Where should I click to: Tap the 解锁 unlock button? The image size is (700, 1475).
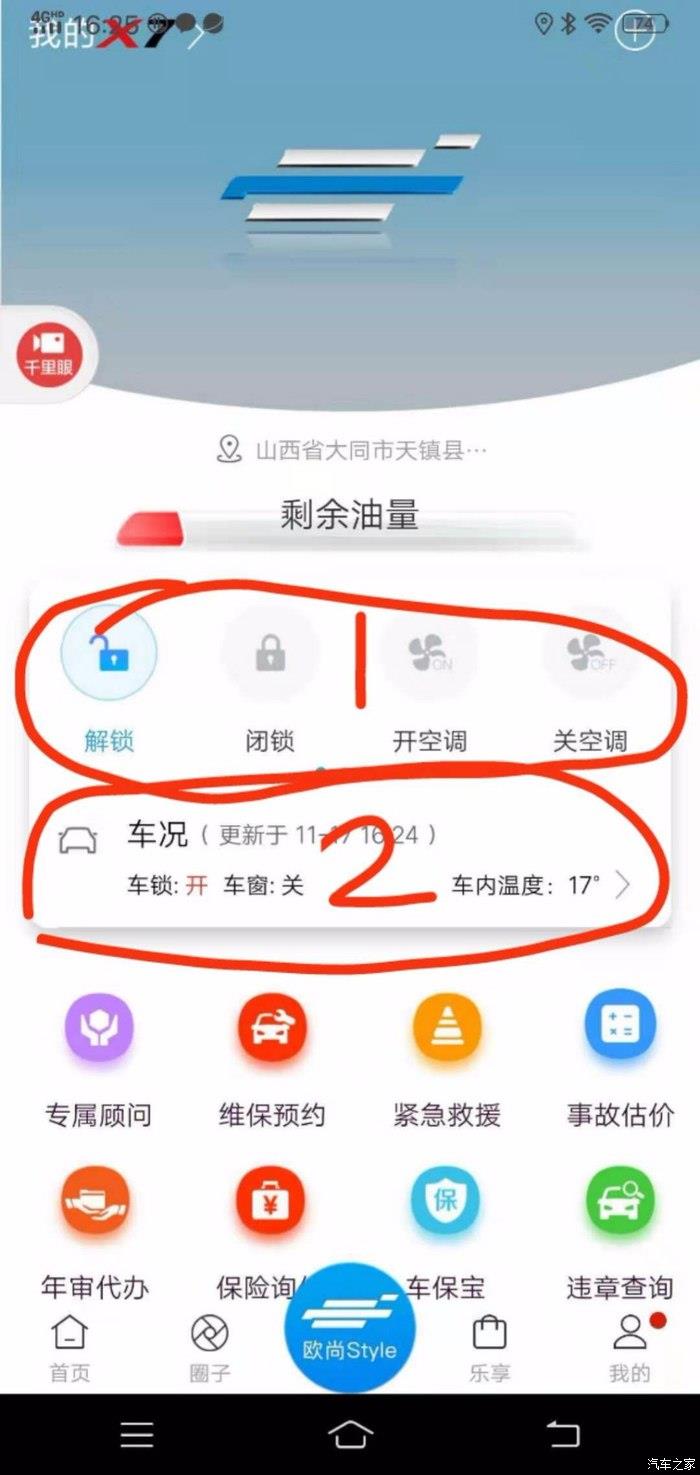pos(110,655)
